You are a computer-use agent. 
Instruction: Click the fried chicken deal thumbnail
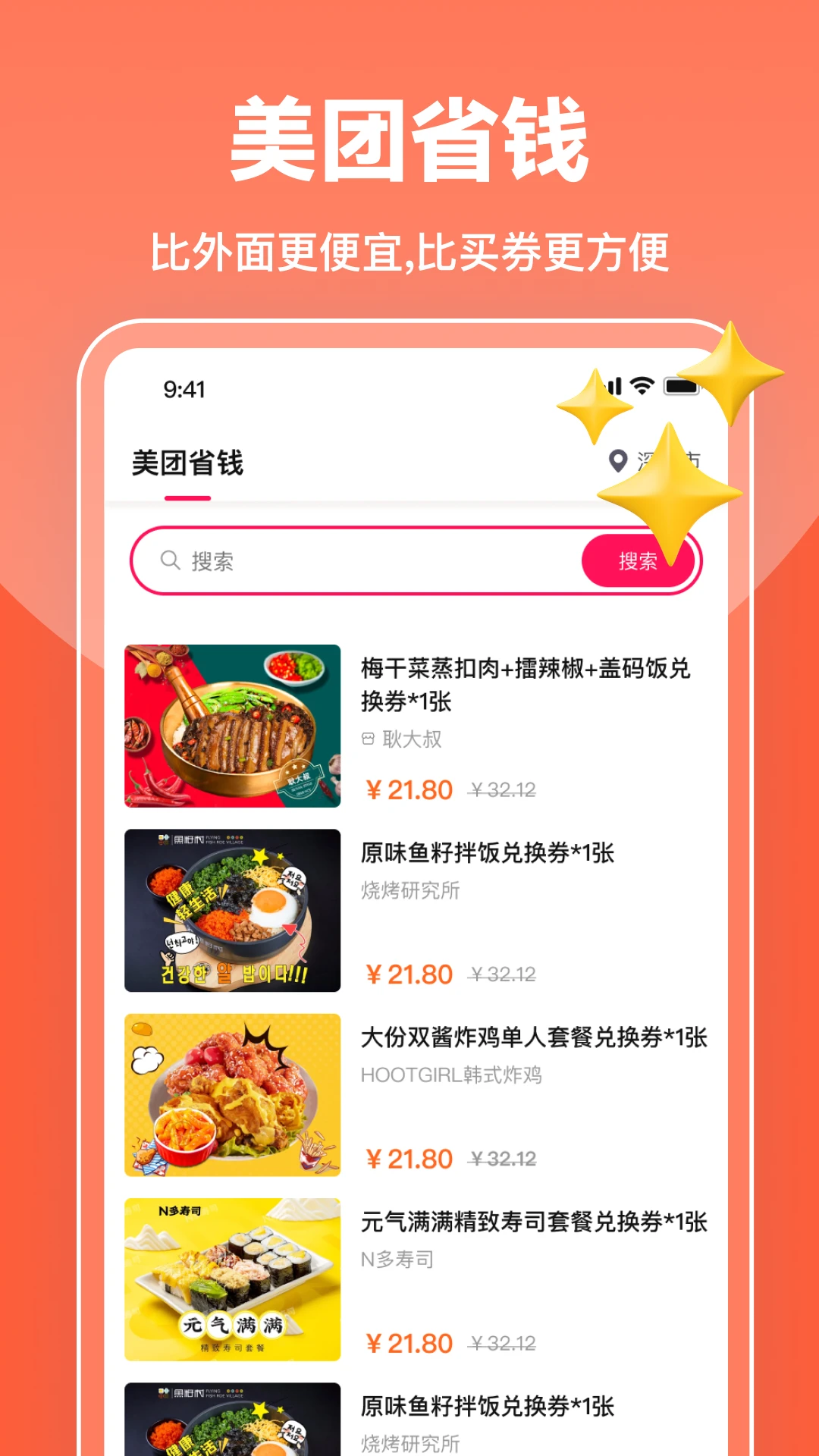232,1096
